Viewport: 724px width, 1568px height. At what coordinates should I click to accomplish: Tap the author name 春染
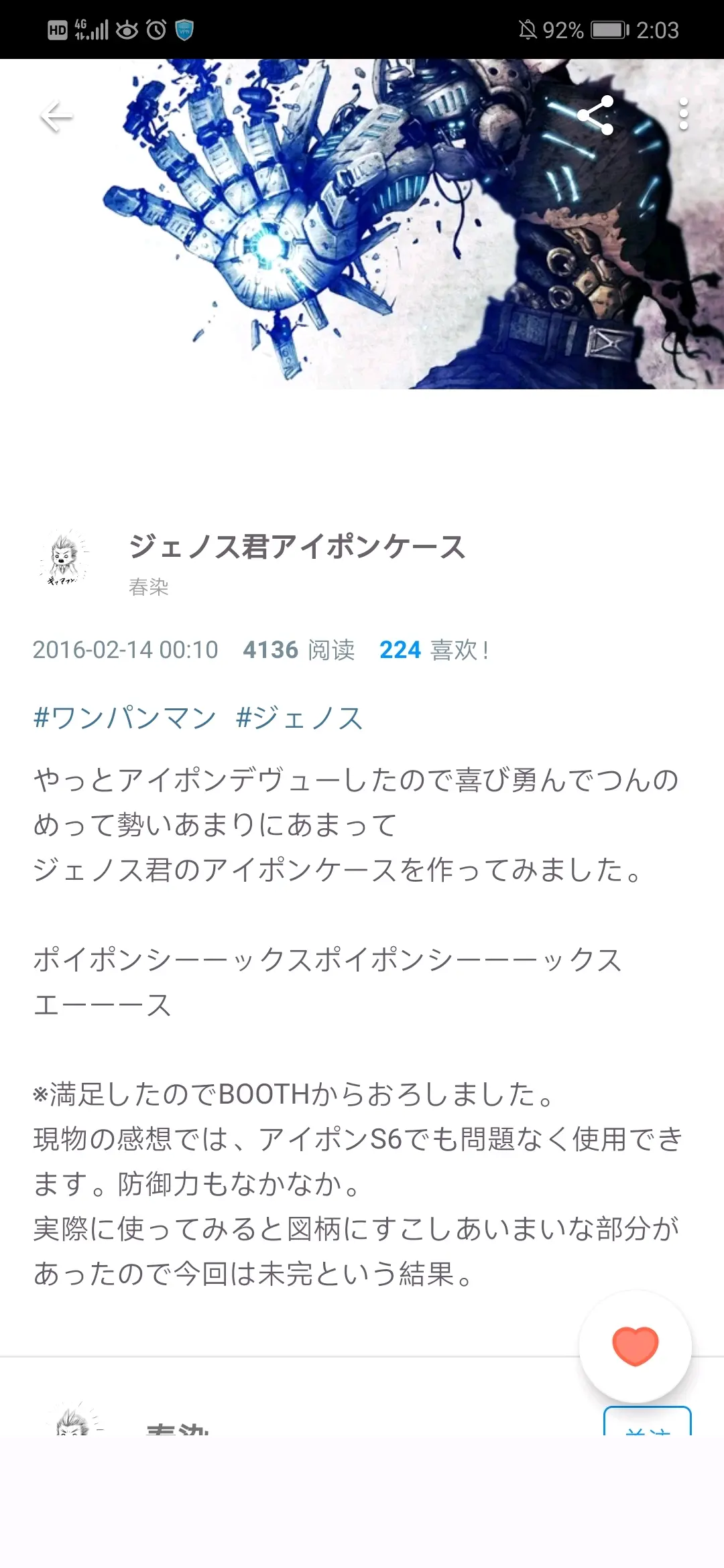point(148,587)
